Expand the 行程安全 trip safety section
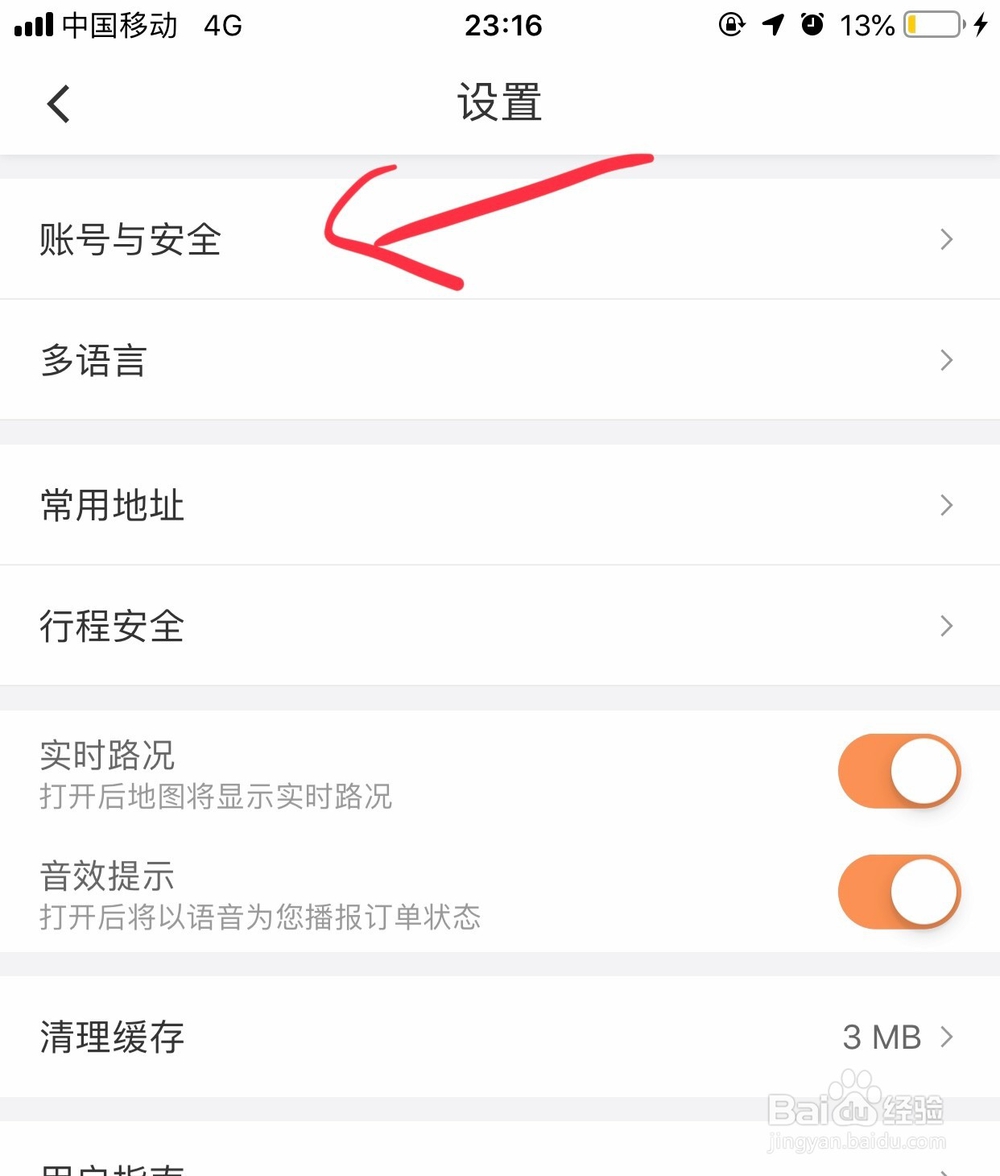This screenshot has height=1176, width=1000. click(x=943, y=626)
